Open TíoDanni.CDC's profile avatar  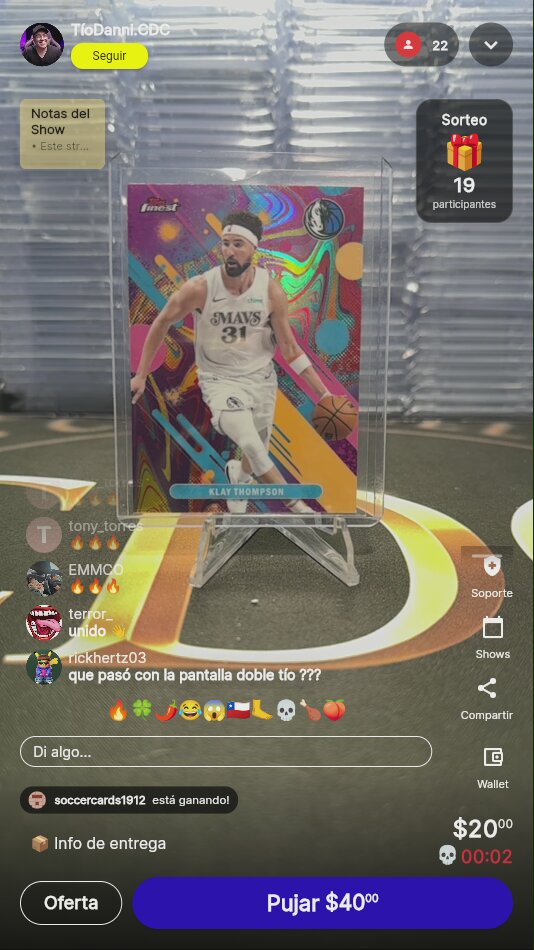(42, 44)
